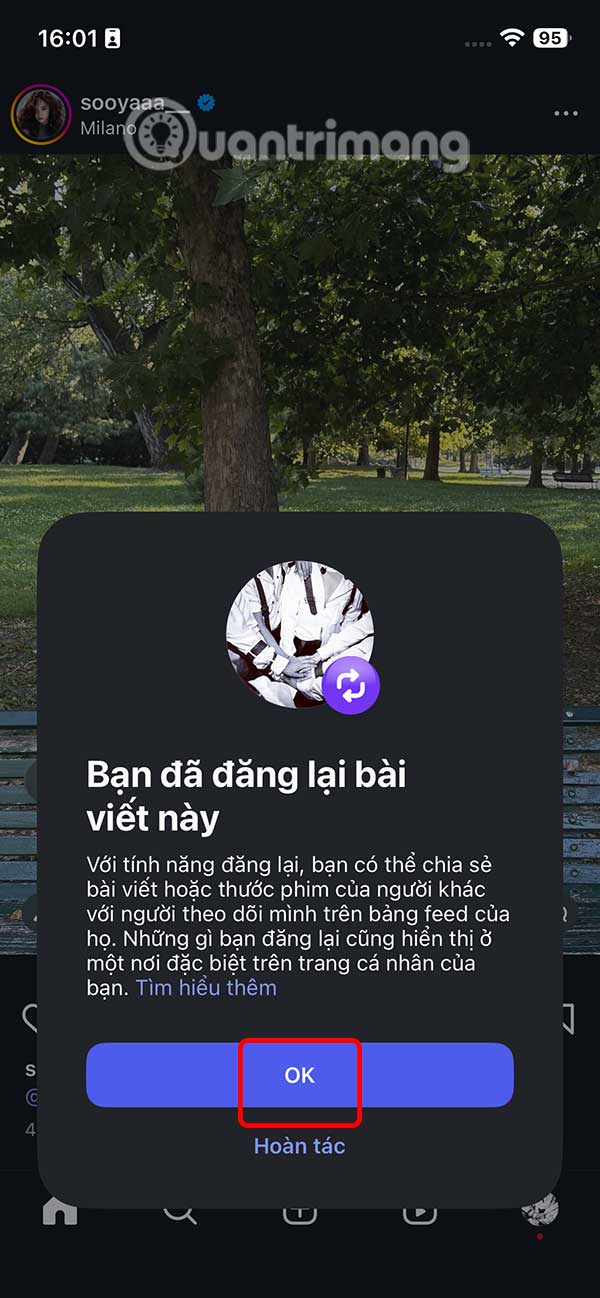
Task: Switch to the Search tab
Action: tap(180, 1211)
